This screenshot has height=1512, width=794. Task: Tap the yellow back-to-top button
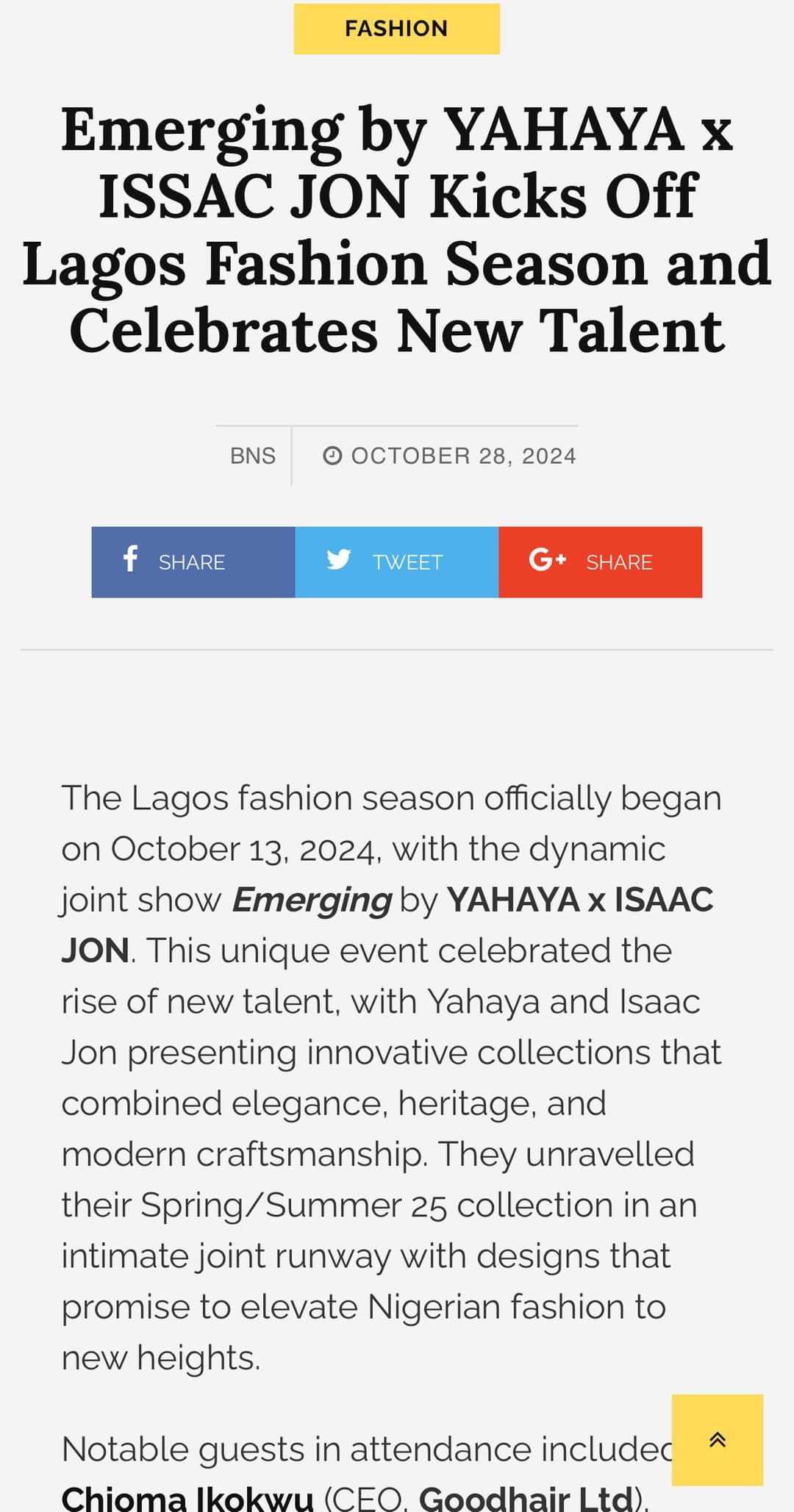coord(717,1440)
